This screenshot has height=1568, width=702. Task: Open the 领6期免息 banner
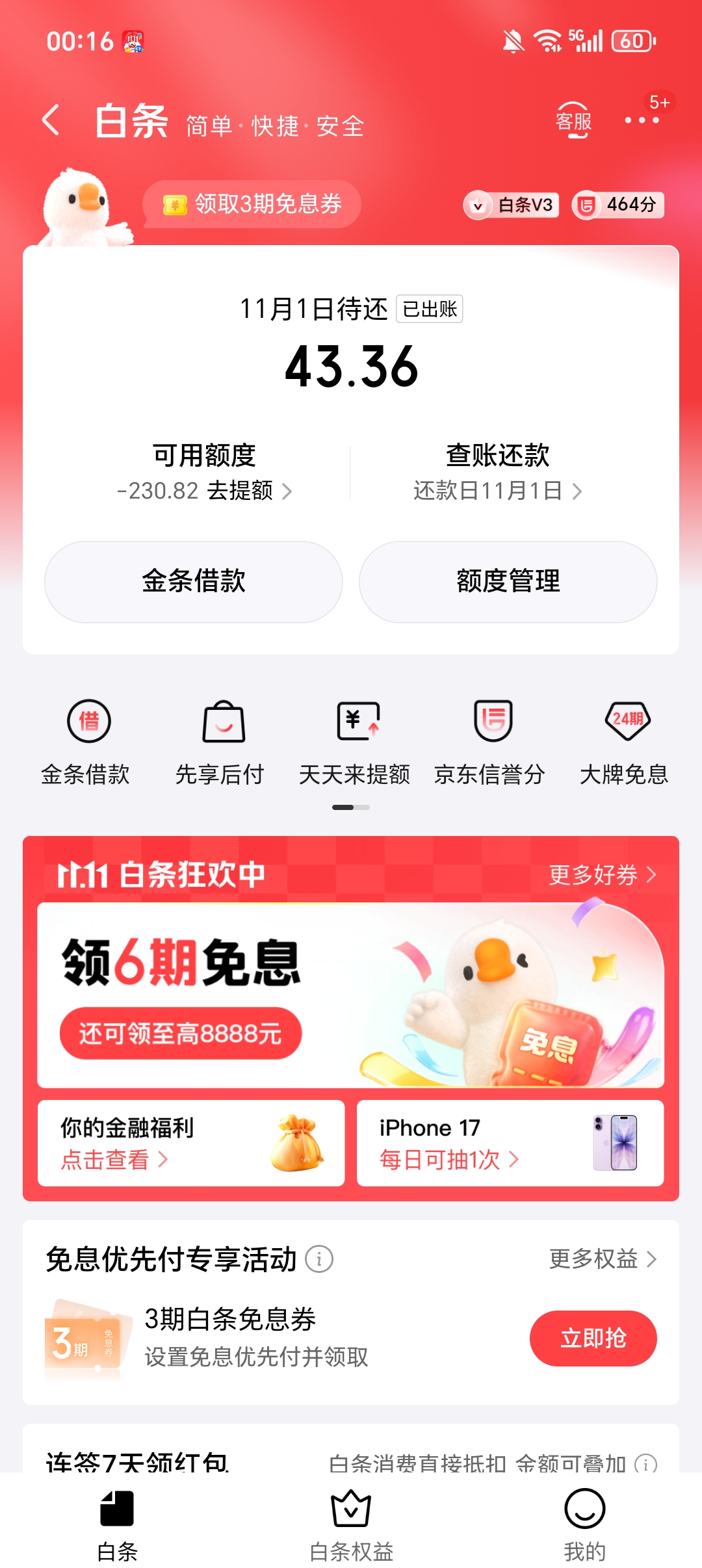click(x=350, y=995)
